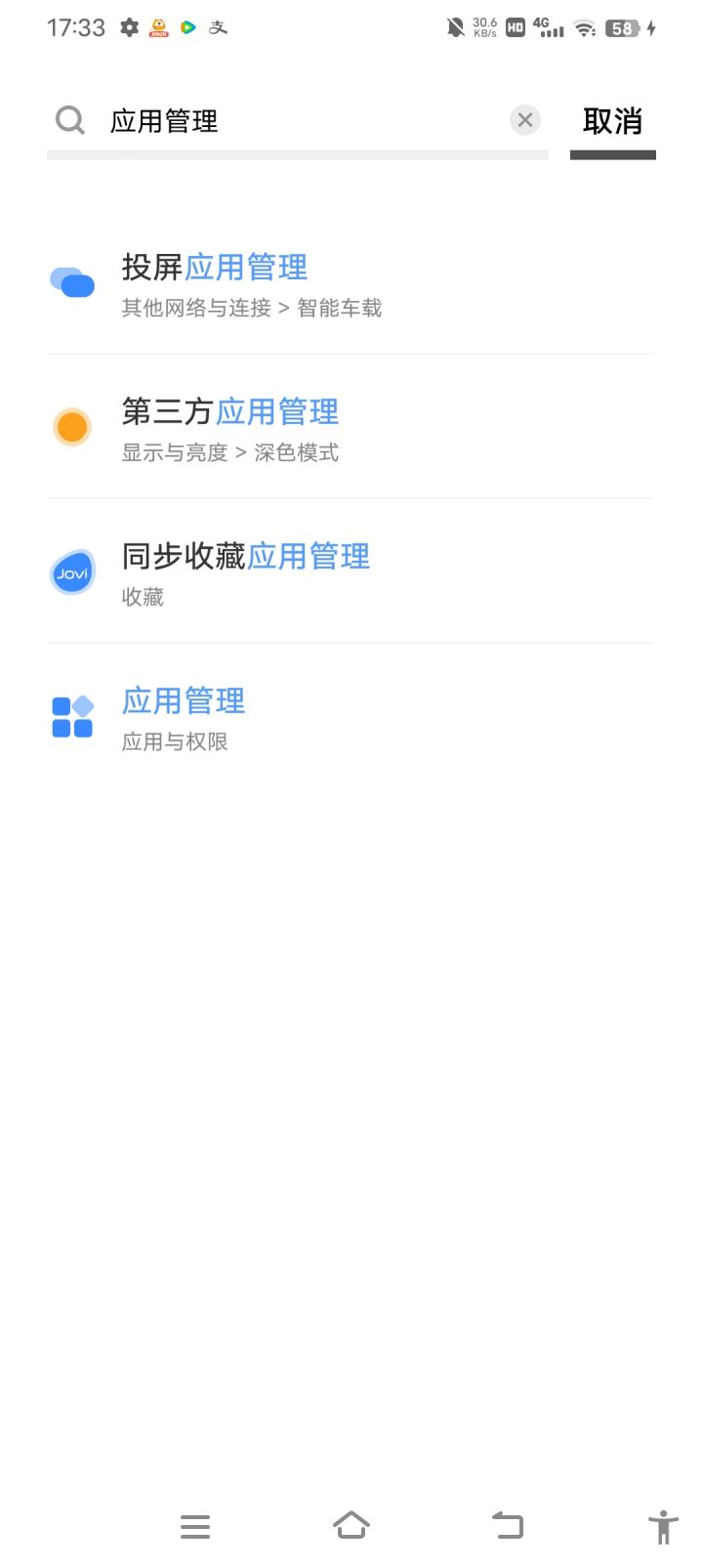703x1568 pixels.
Task: Clear the search text with the X icon
Action: point(525,120)
